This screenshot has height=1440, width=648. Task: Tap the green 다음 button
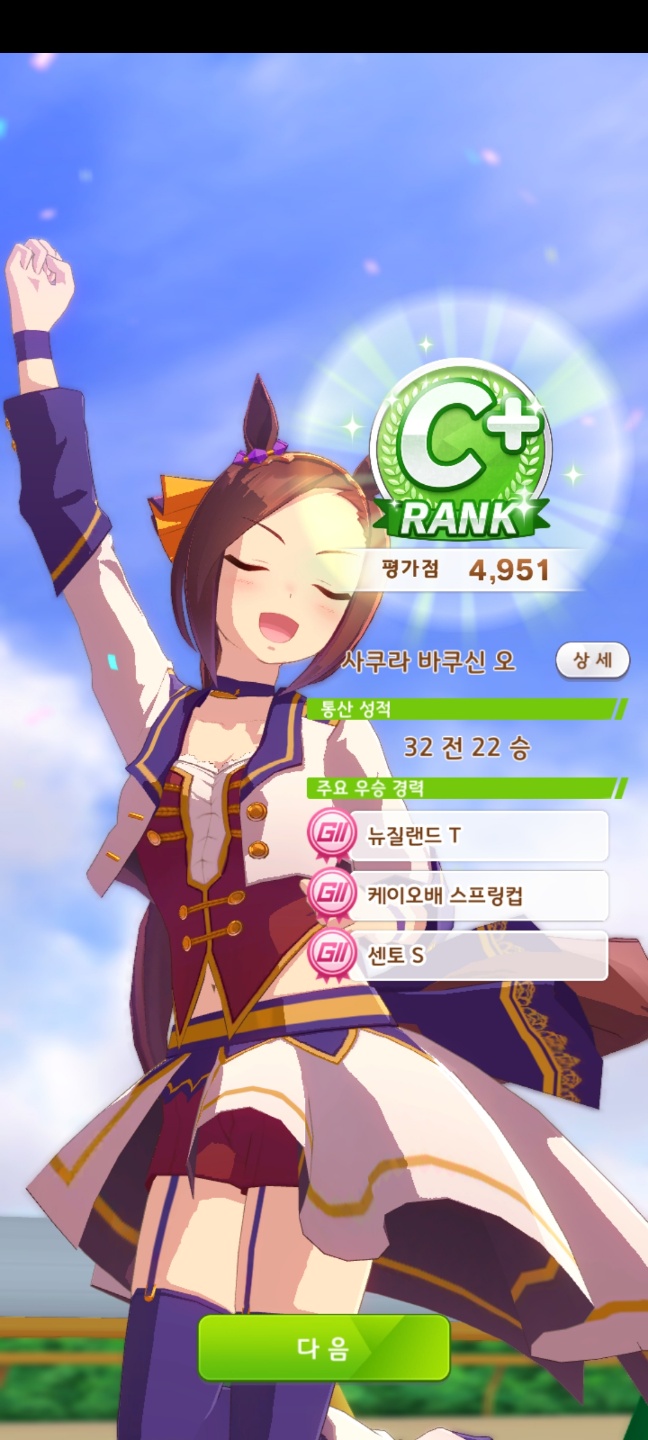click(323, 1347)
